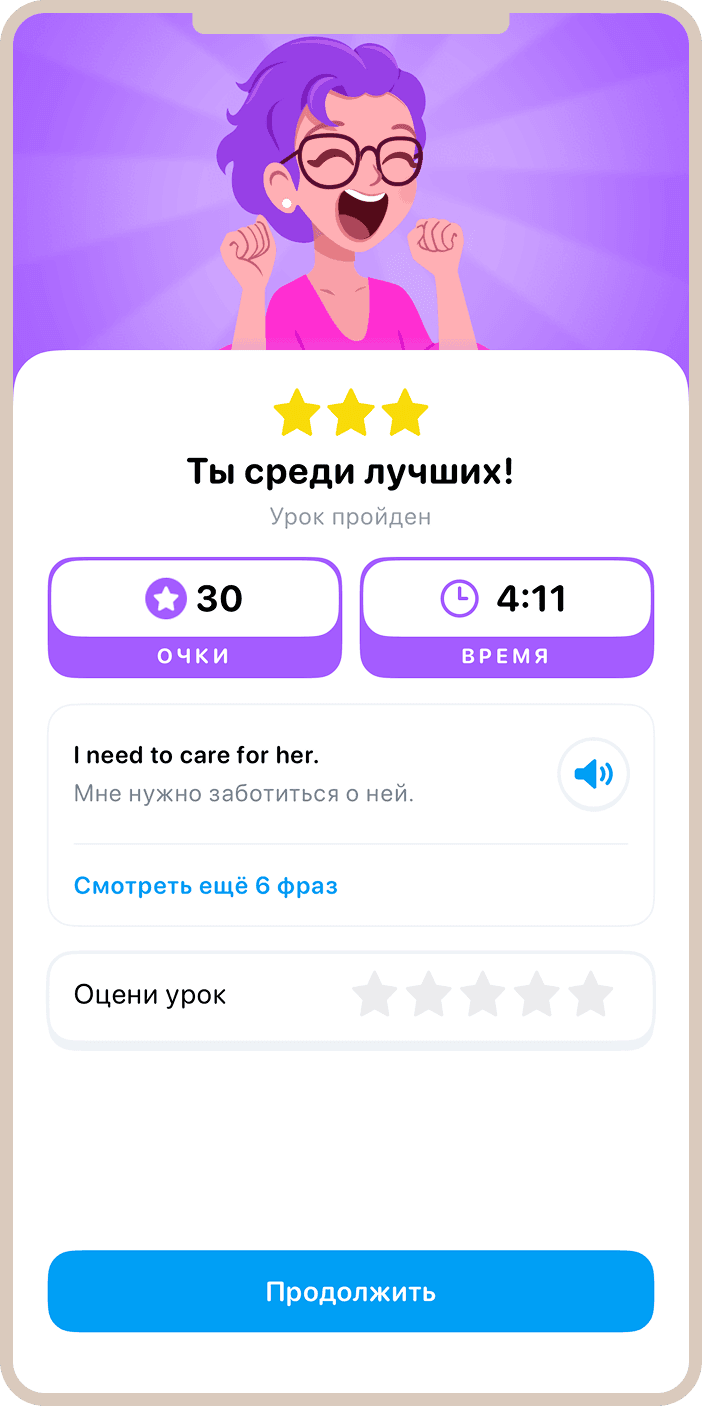Rate the lesson five stars
This screenshot has width=702, height=1406.
coord(591,995)
